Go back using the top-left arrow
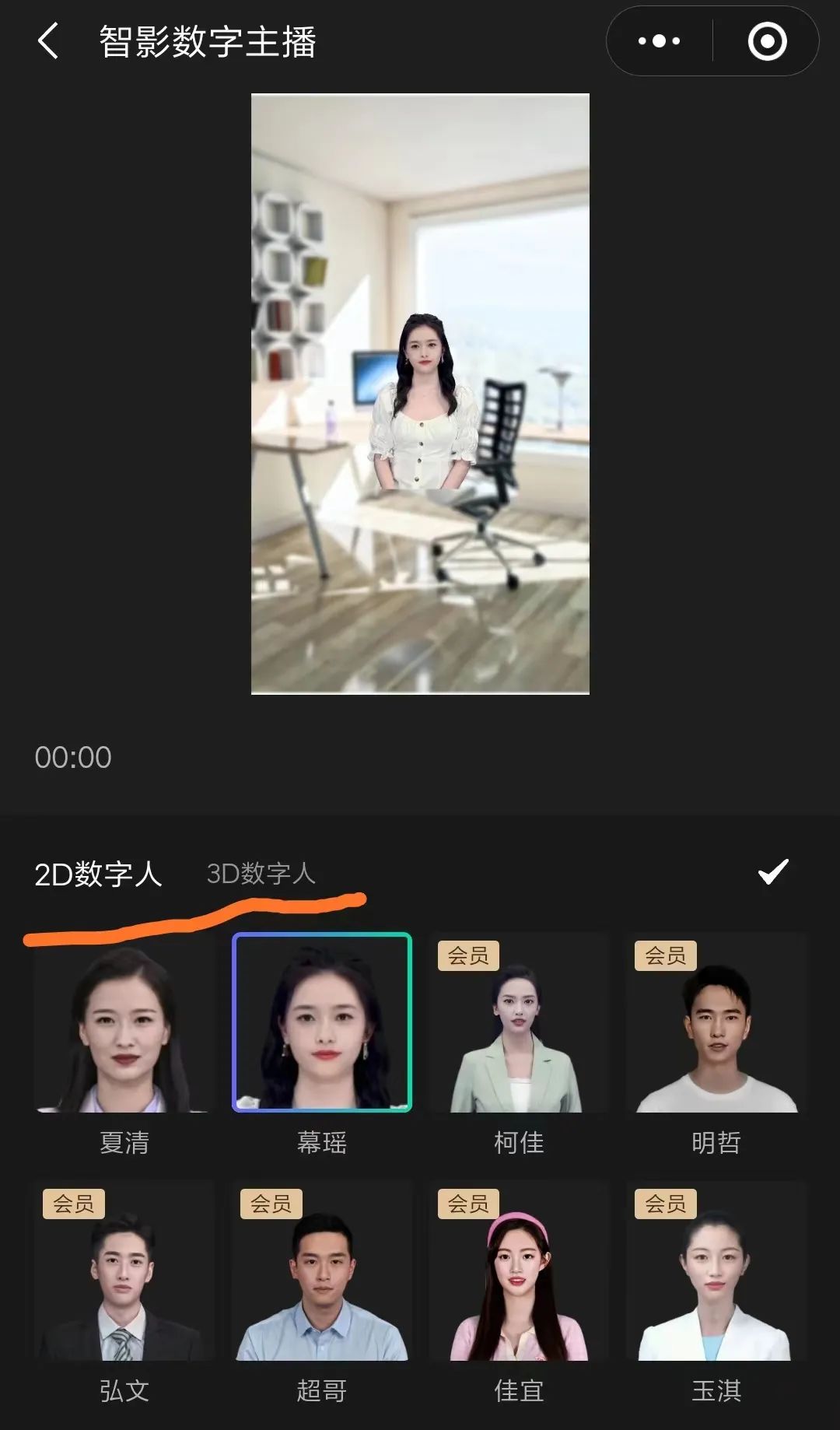The height and width of the screenshot is (1430, 840). pyautogui.click(x=48, y=41)
